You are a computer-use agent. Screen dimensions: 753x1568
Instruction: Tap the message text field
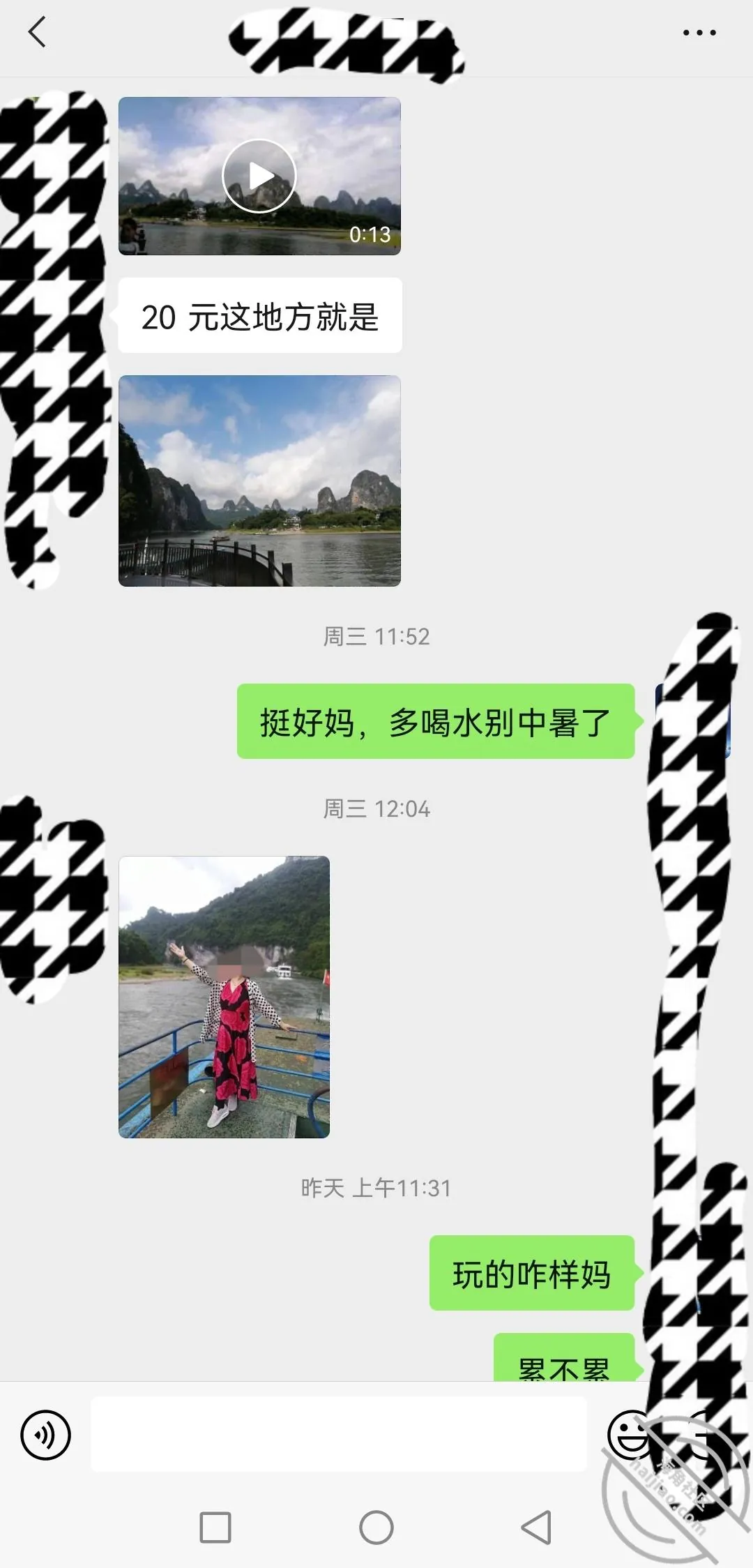click(339, 1434)
